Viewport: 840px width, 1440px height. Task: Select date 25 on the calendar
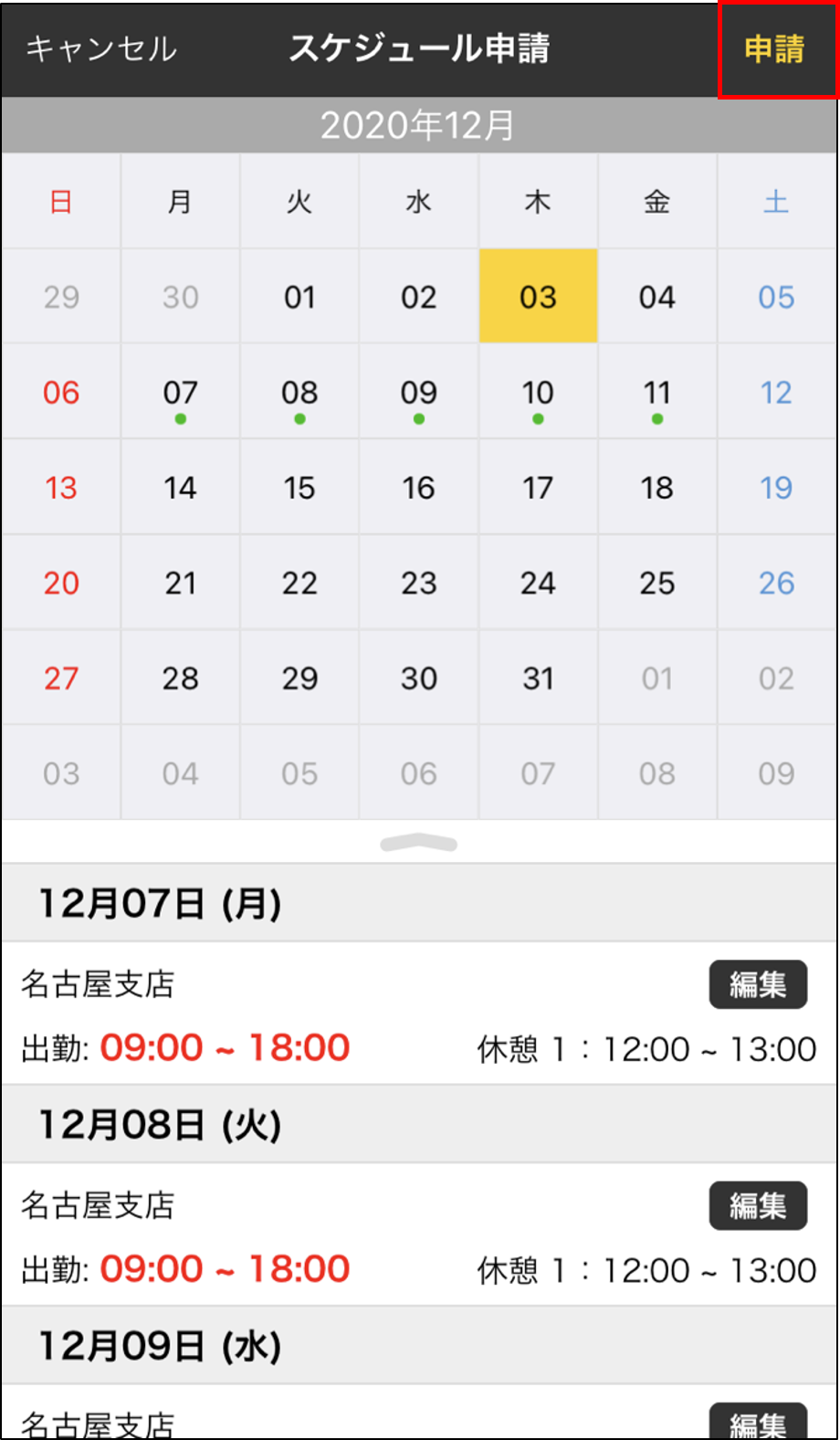pyautogui.click(x=656, y=582)
